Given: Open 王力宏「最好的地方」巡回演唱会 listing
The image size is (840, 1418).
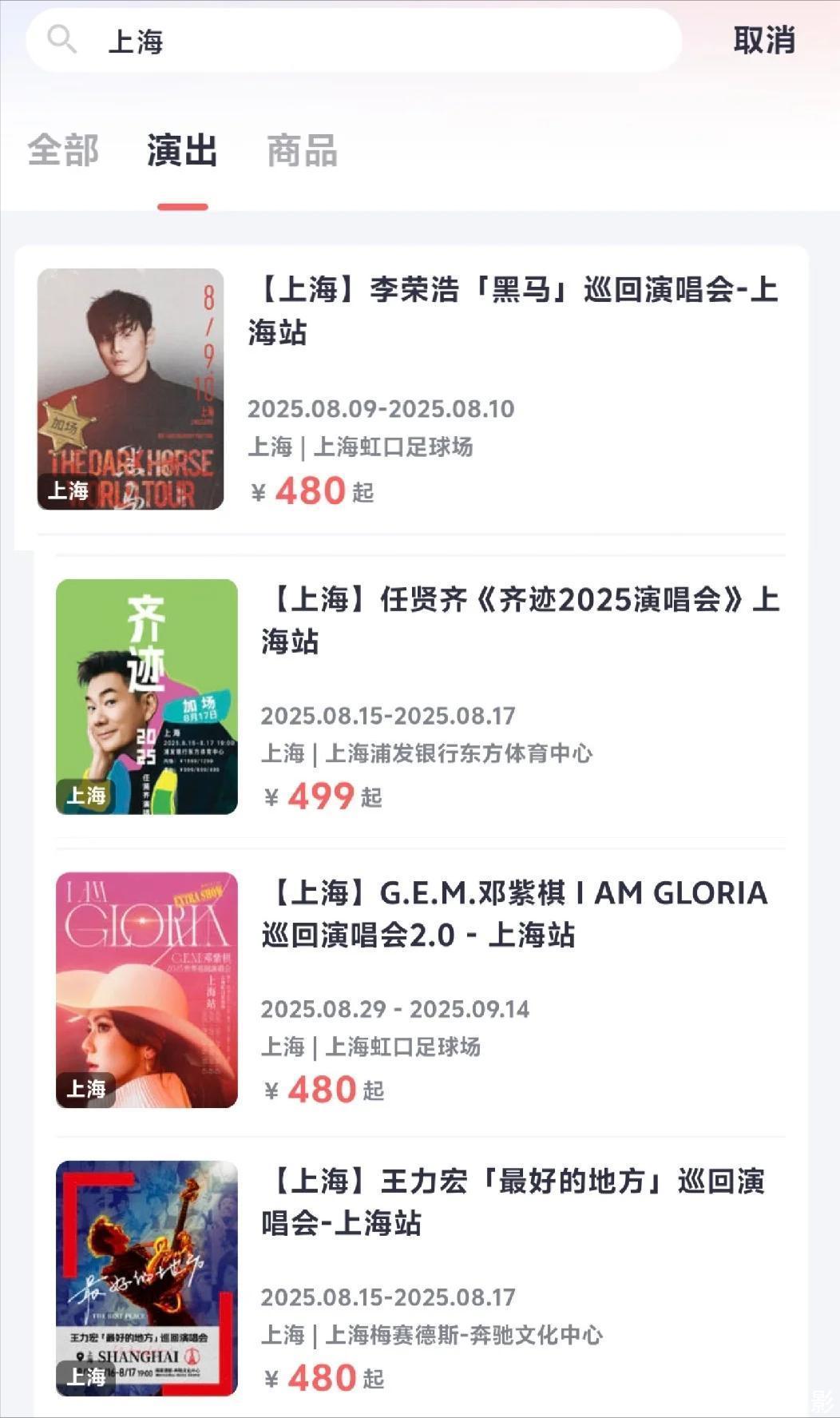Looking at the screenshot, I should [513, 1202].
